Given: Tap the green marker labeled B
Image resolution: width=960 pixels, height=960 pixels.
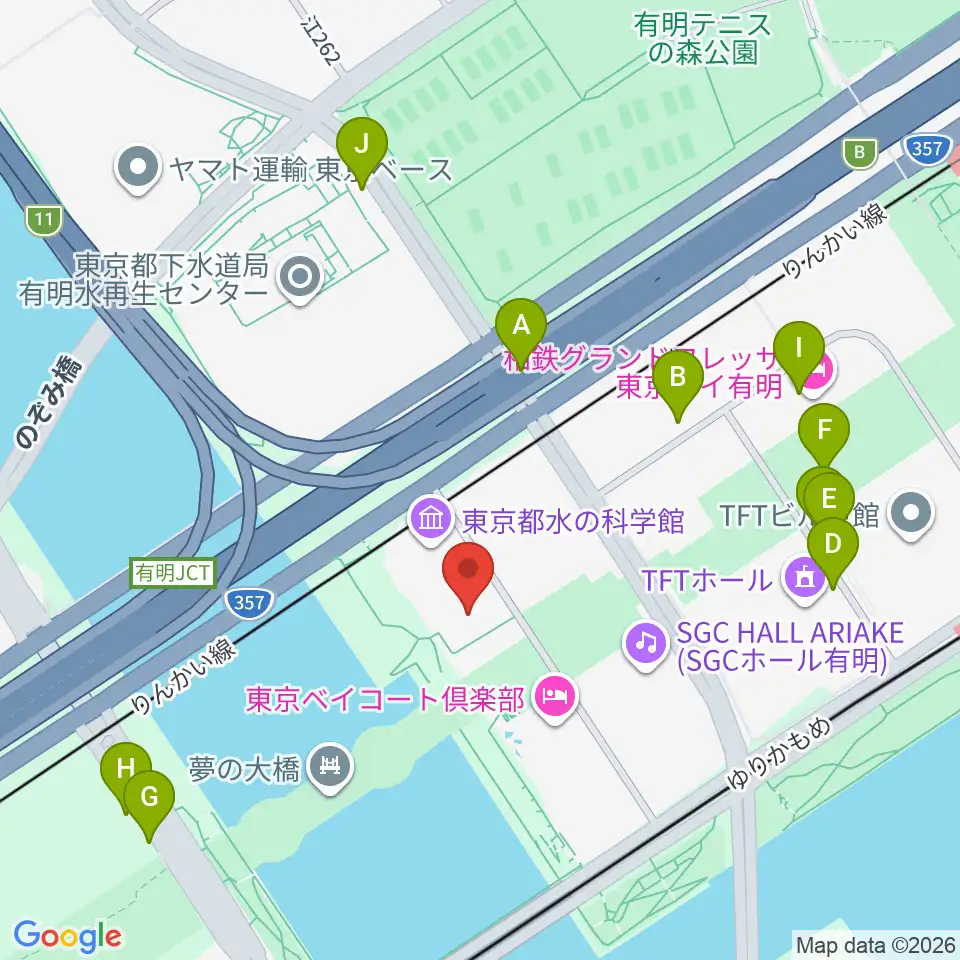Looking at the screenshot, I should click(x=677, y=384).
